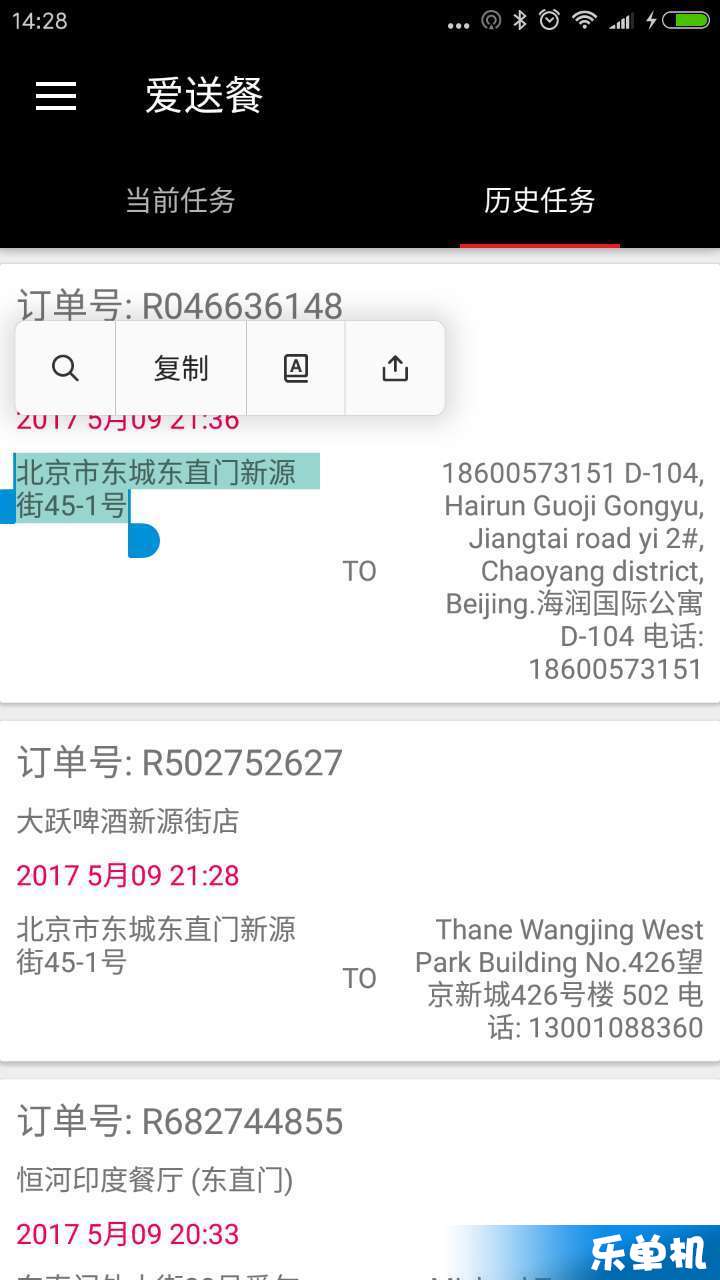Open order R502752627 card
Screen dimensions: 720x1280
(360, 890)
